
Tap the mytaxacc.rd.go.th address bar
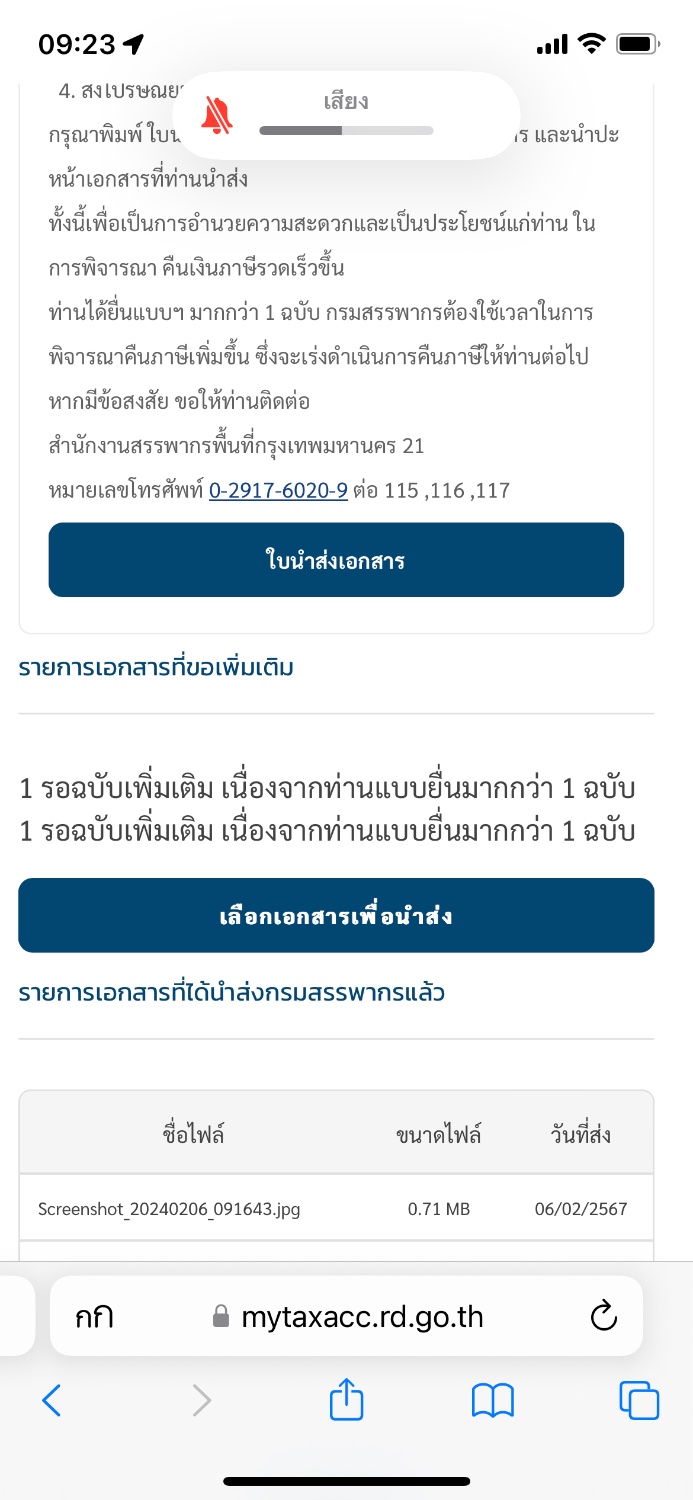347,1316
